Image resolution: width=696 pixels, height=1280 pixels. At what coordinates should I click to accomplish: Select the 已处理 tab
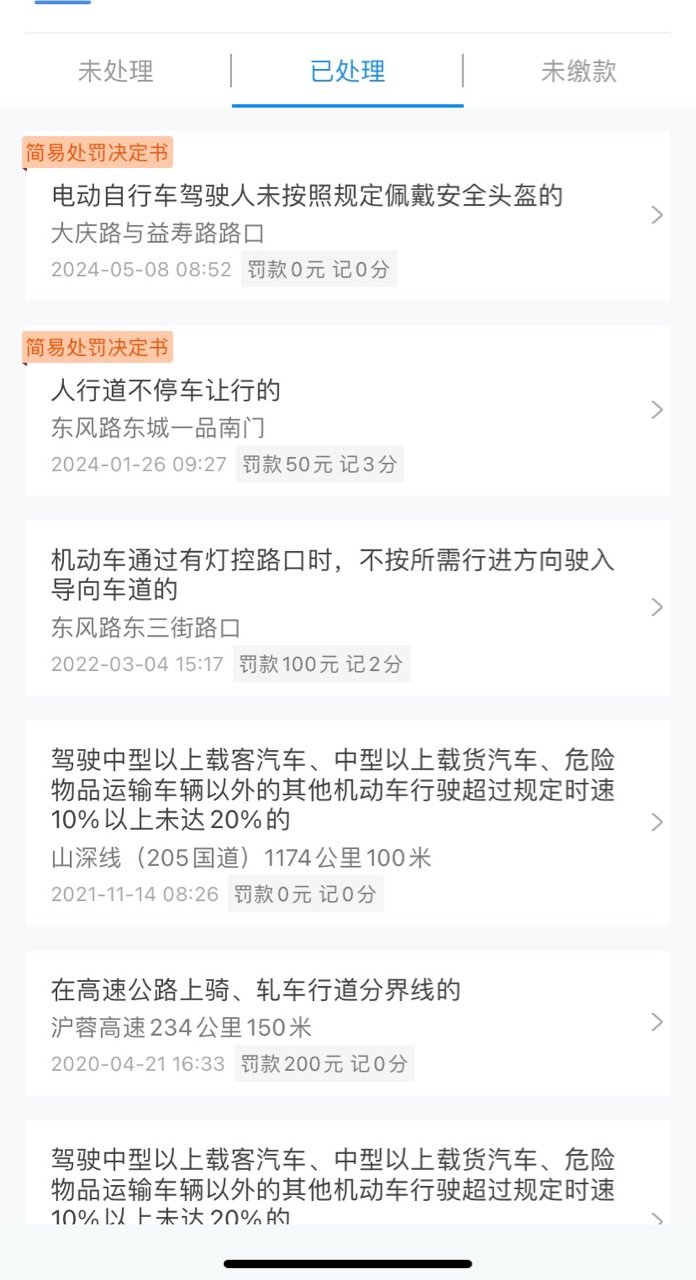click(x=347, y=71)
